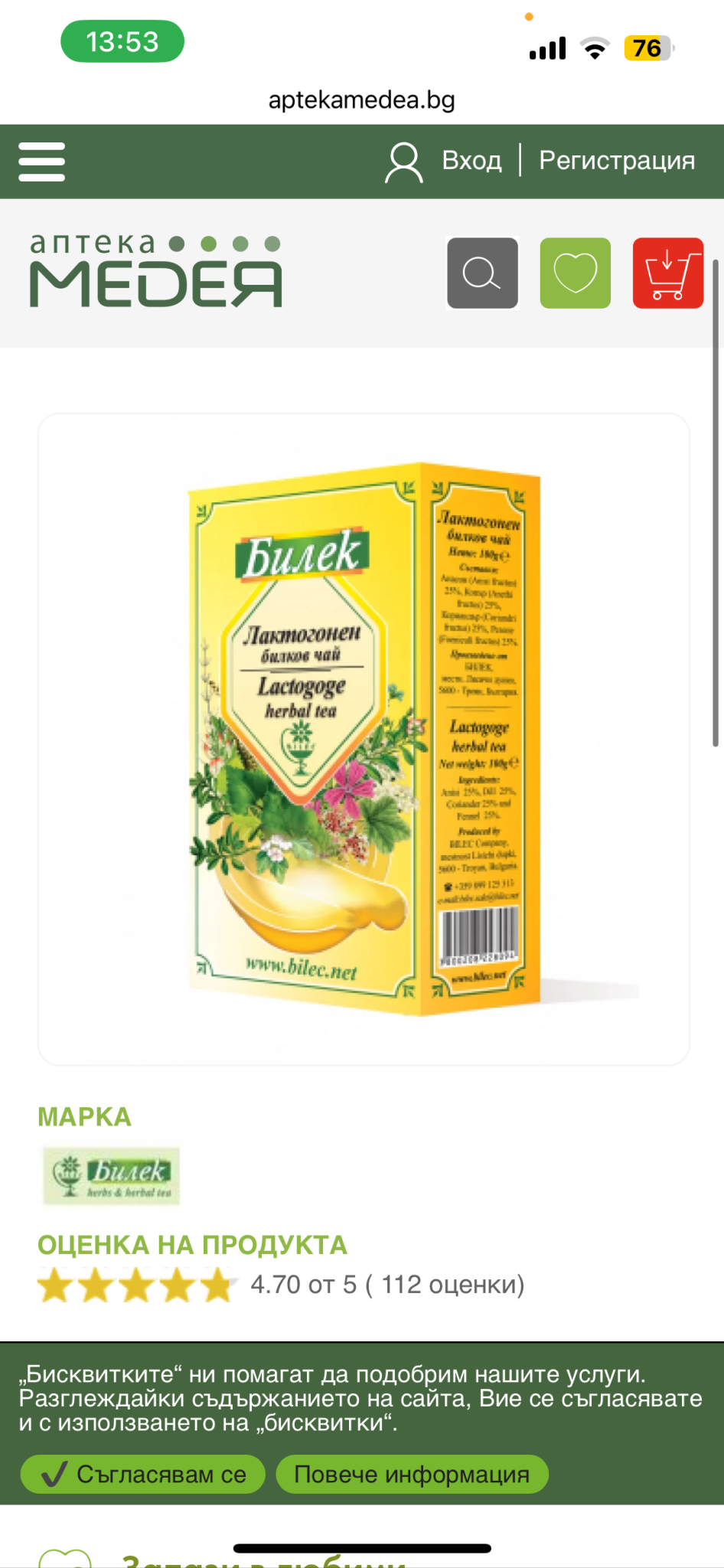Open the Билек brand logo

click(x=112, y=1175)
